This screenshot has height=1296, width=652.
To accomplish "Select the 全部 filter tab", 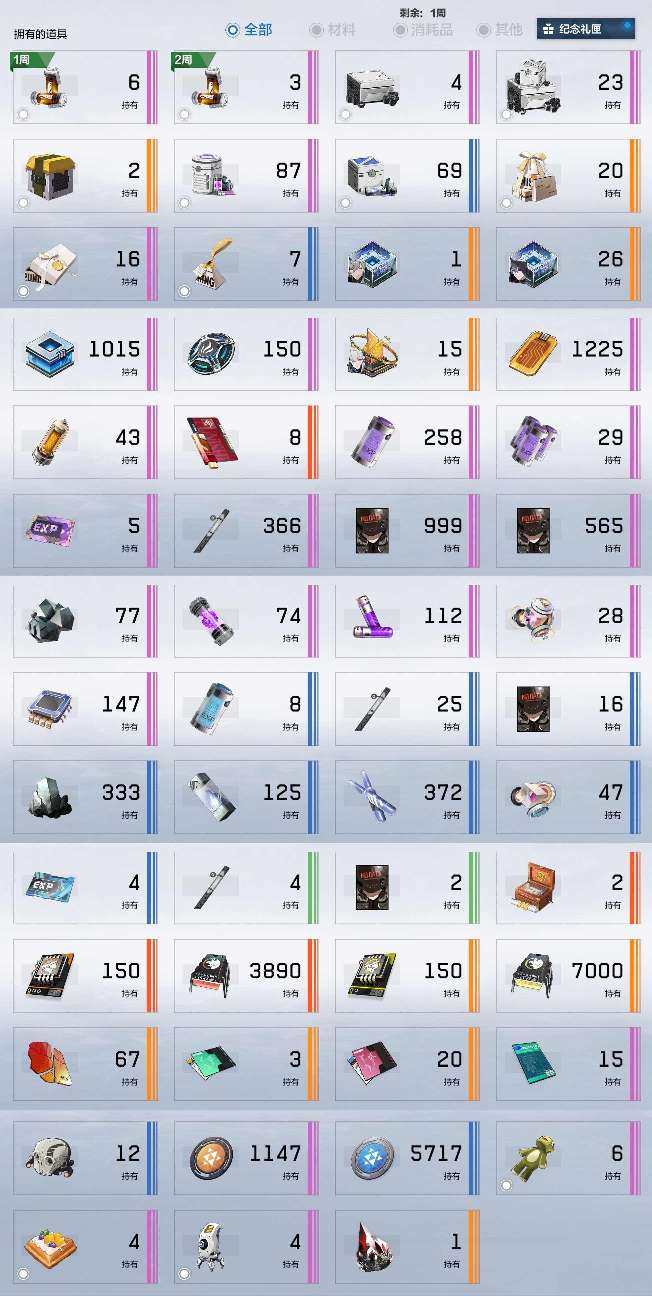I will (x=249, y=30).
